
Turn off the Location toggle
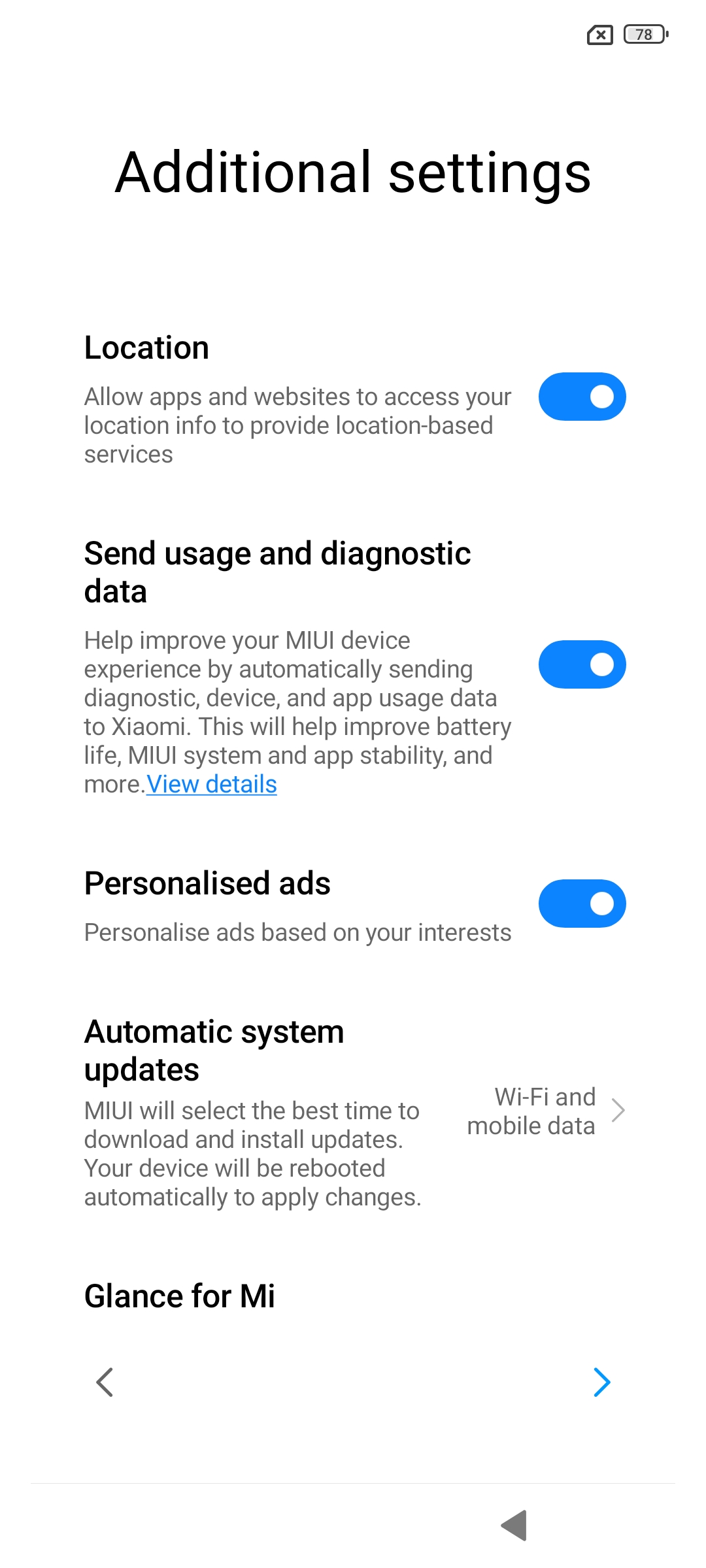click(x=582, y=397)
